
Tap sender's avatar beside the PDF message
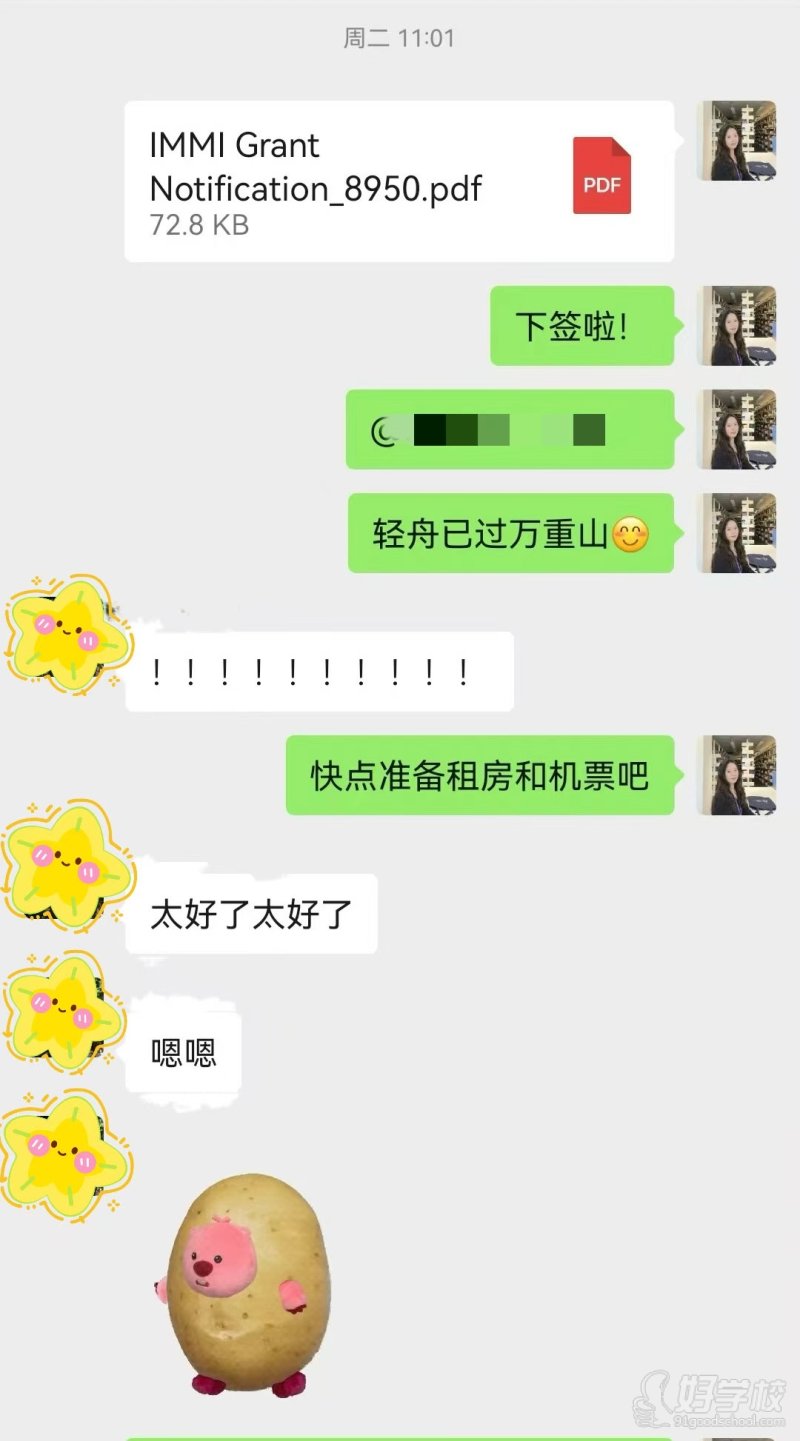coord(737,141)
